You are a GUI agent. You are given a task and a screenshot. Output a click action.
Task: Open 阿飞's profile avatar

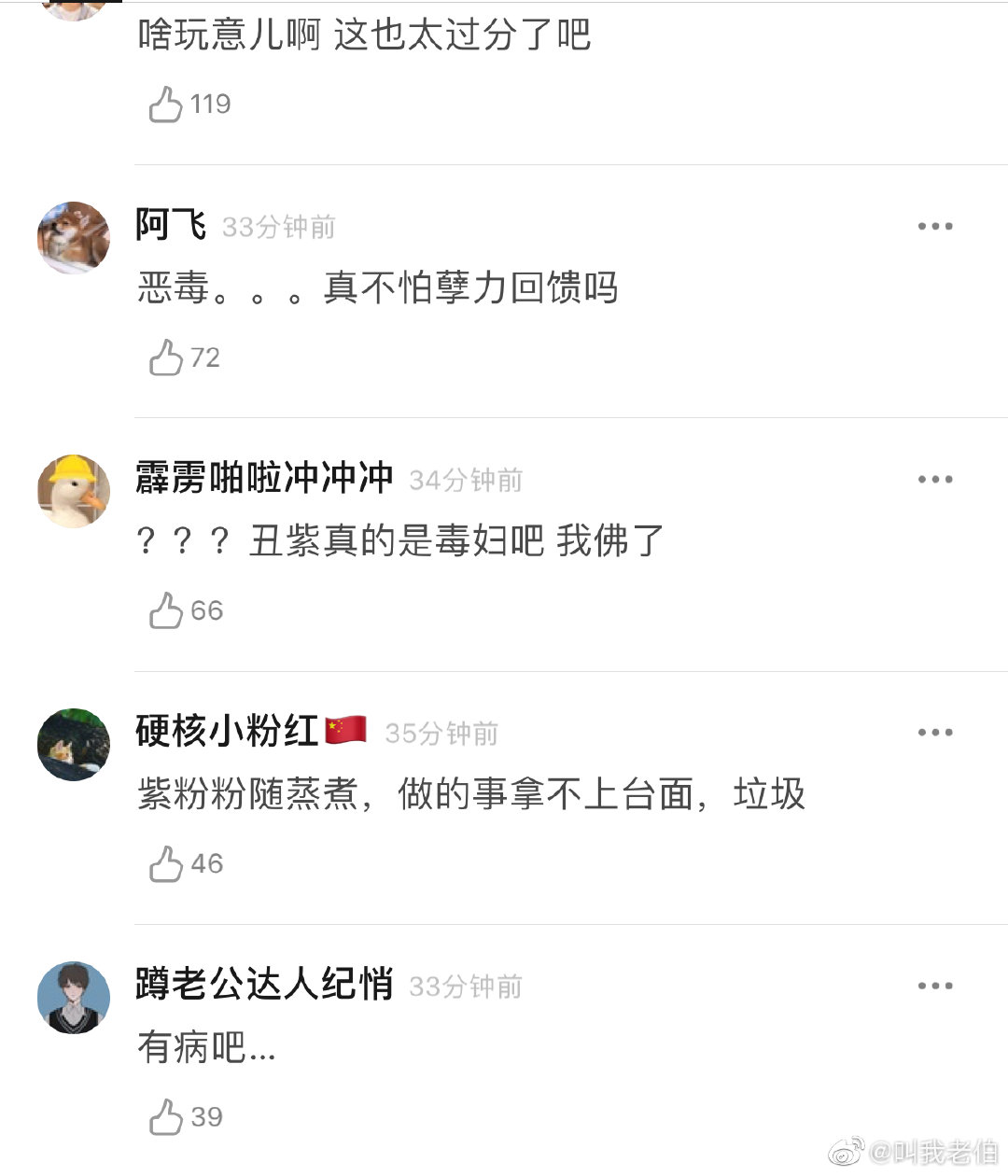click(x=74, y=237)
